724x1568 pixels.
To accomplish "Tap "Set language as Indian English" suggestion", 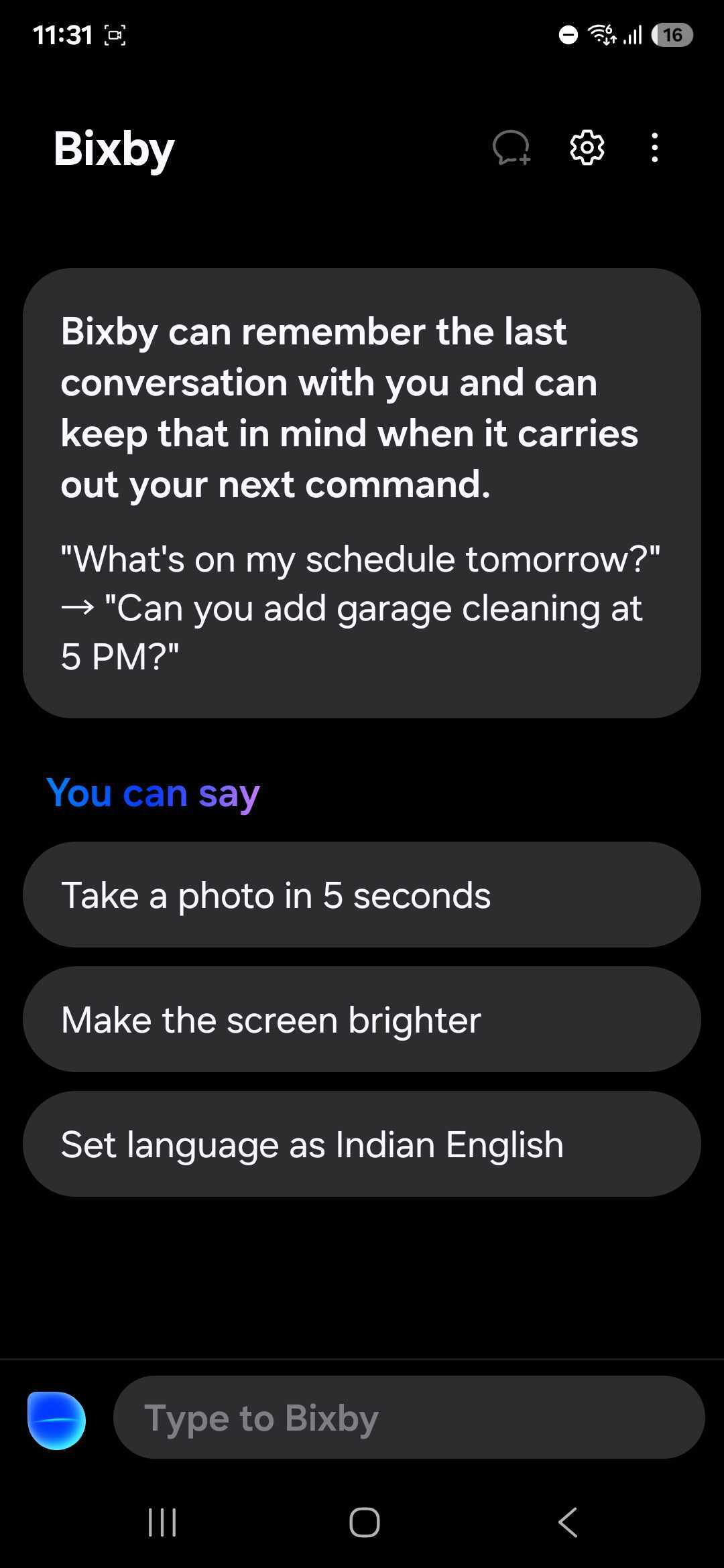I will tap(362, 1144).
